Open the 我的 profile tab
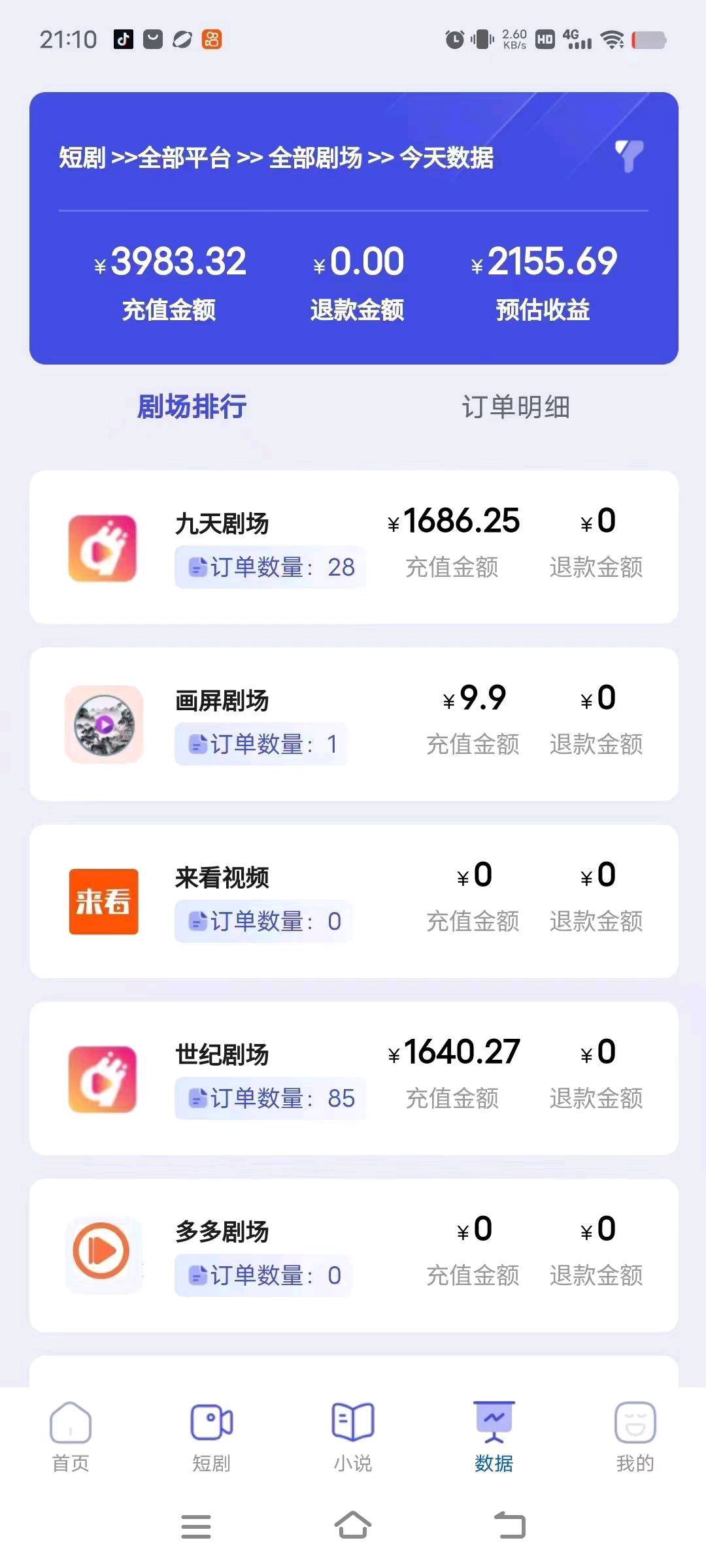The height and width of the screenshot is (1568, 706). pyautogui.click(x=635, y=1436)
